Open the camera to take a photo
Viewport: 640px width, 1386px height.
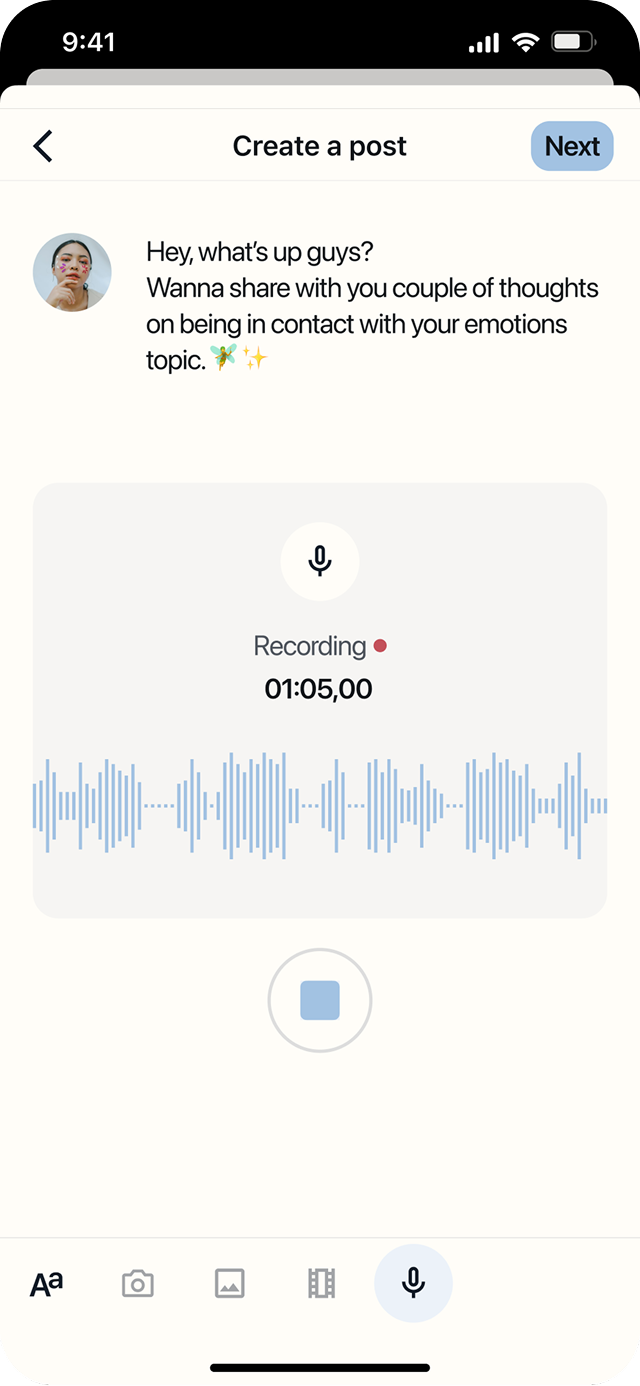click(138, 1283)
